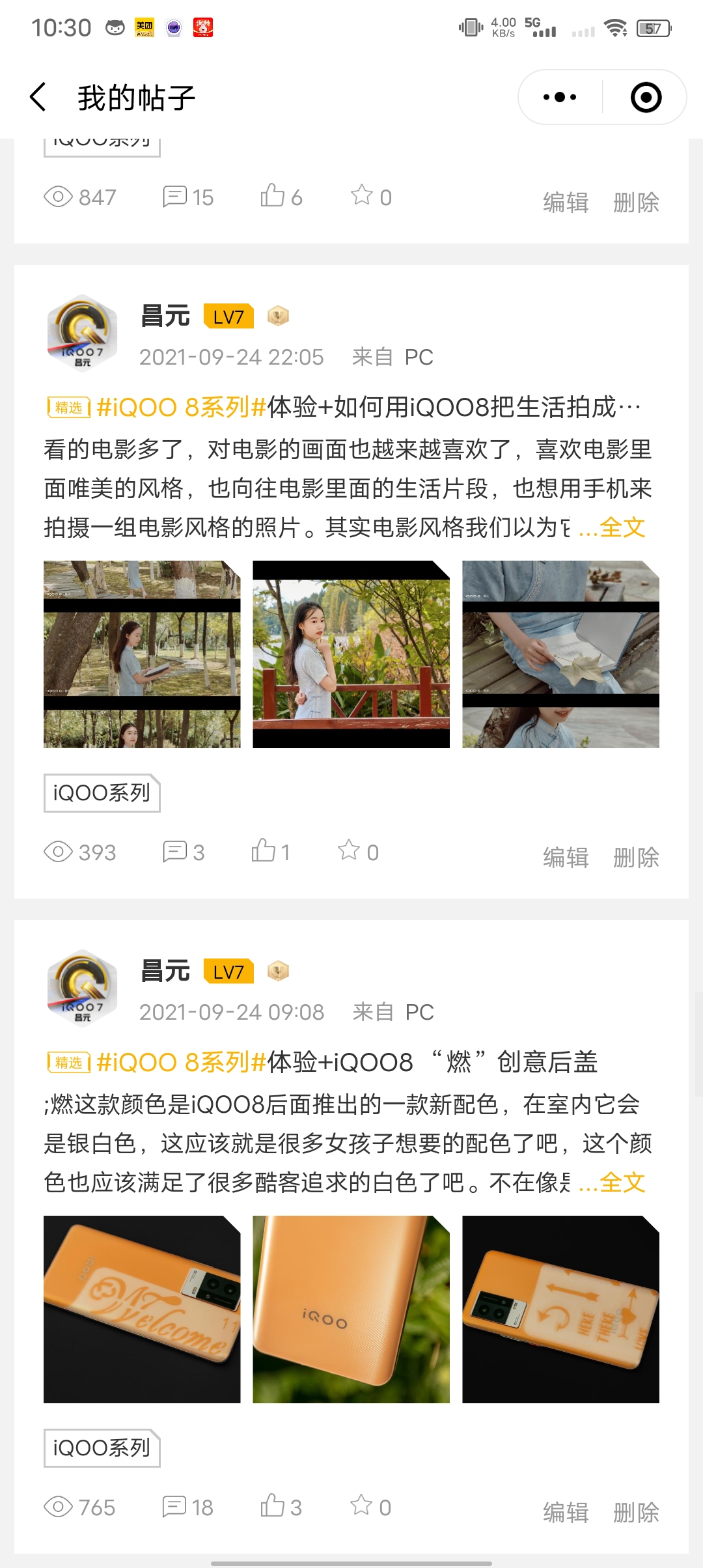Viewport: 703px width, 1568px height.
Task: Favorite the post with 393 views
Action: coord(358,852)
